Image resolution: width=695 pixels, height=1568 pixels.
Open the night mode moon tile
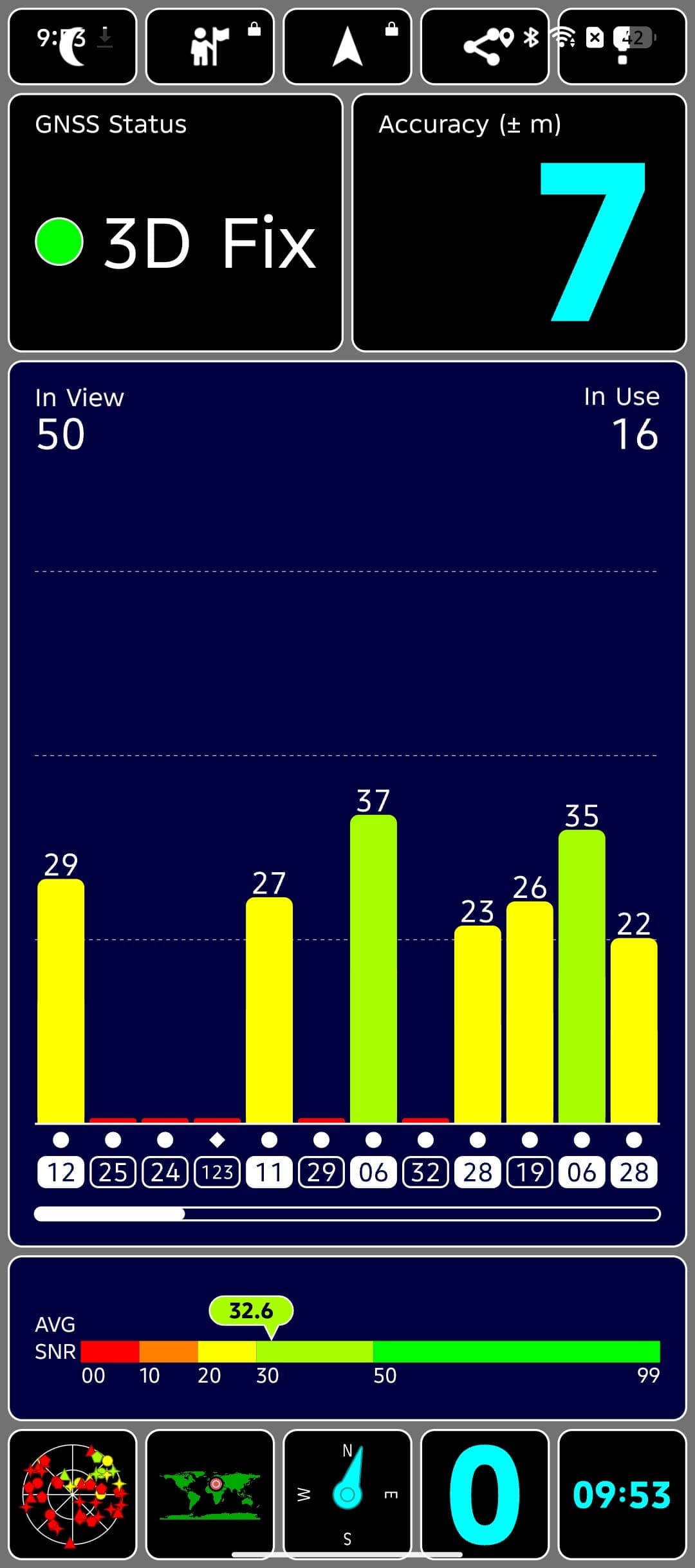tap(73, 47)
